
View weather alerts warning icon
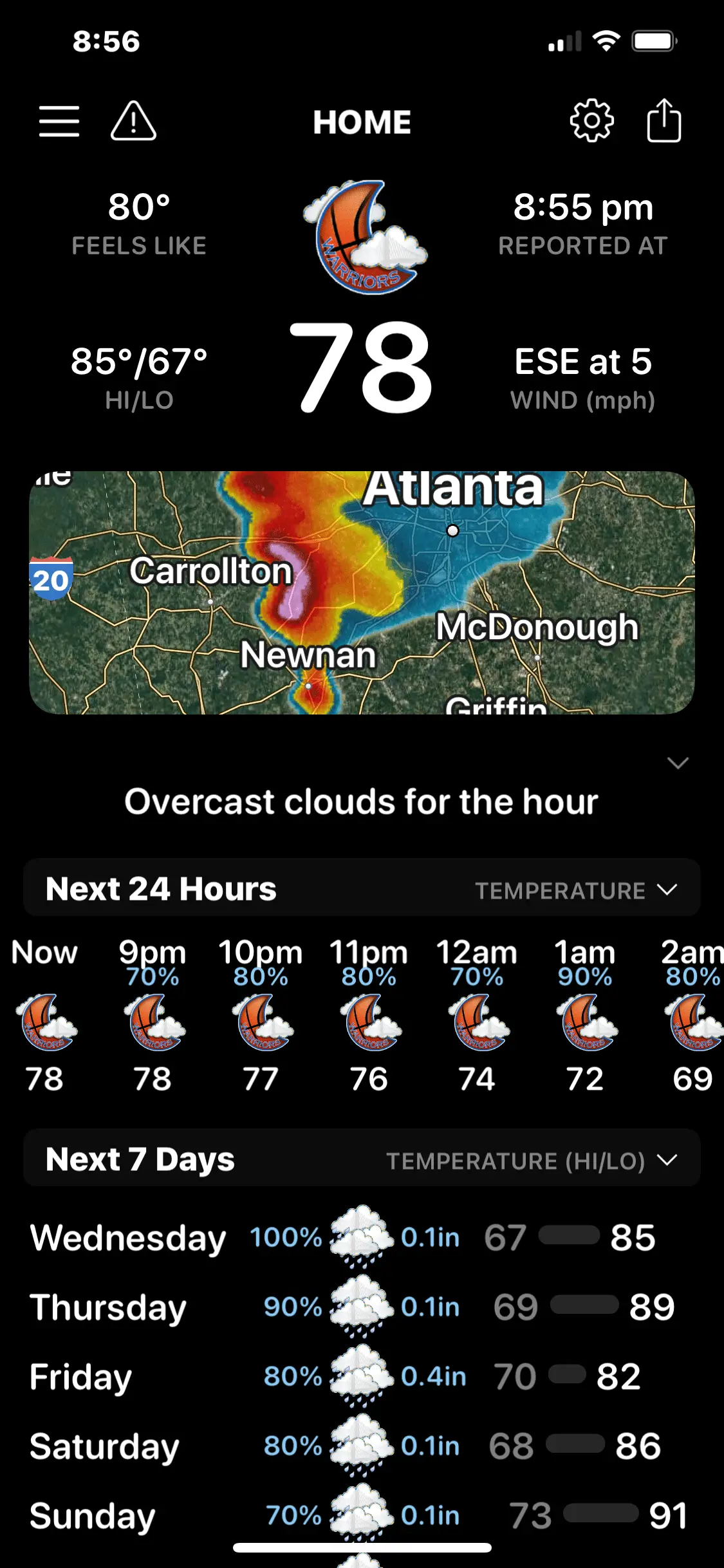coord(133,121)
